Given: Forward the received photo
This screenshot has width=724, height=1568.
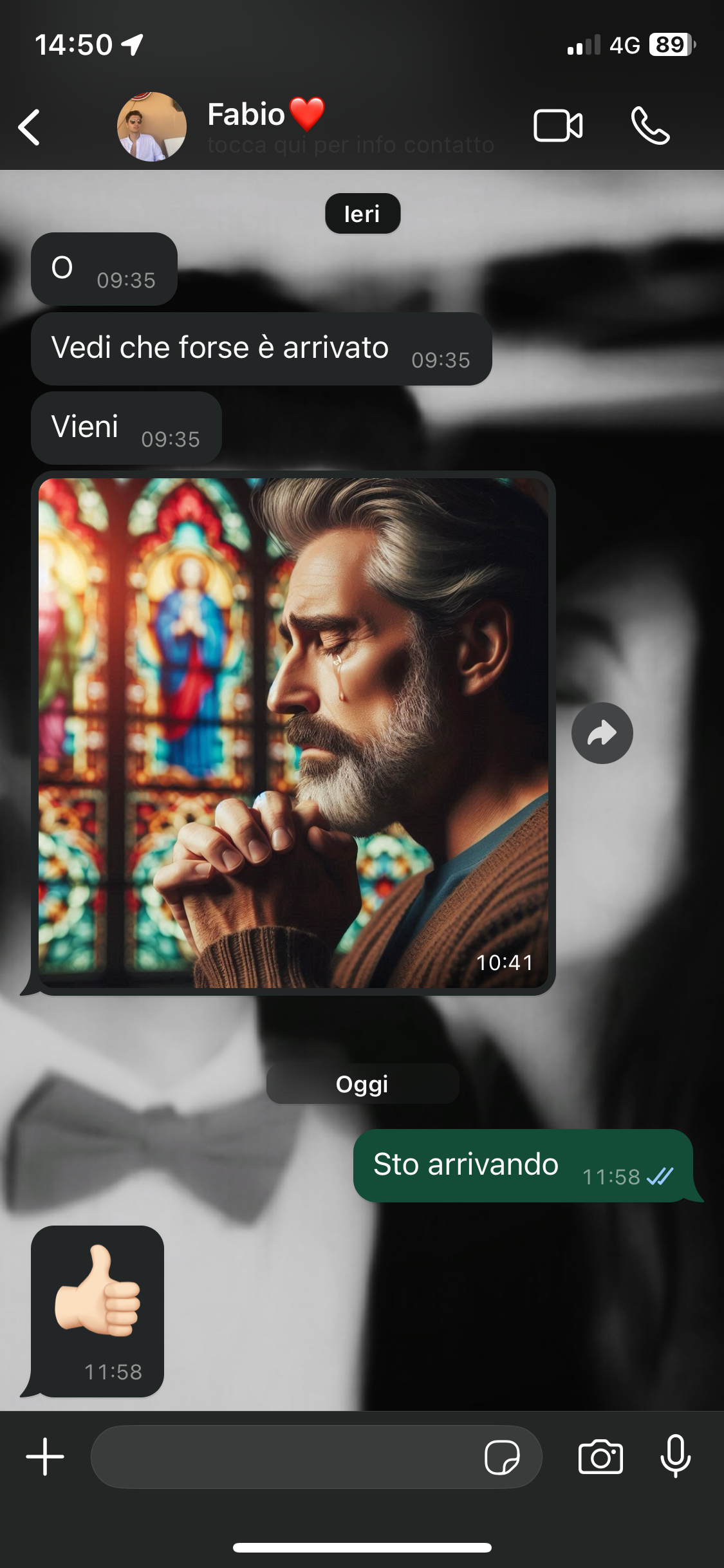Looking at the screenshot, I should 602,733.
